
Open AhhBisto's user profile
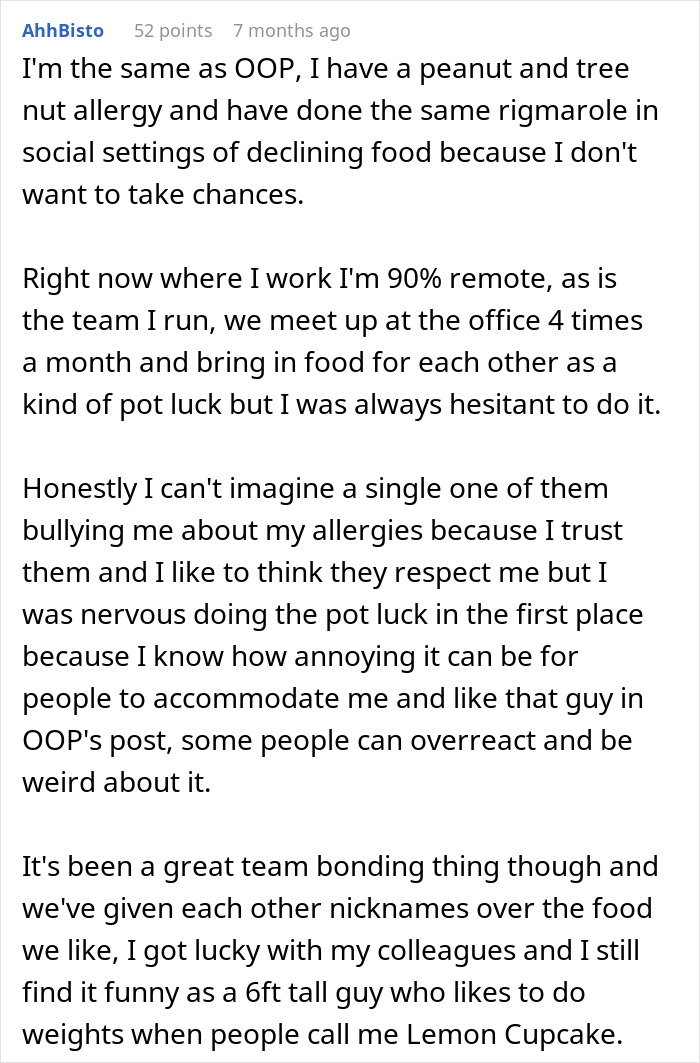[x=63, y=31]
